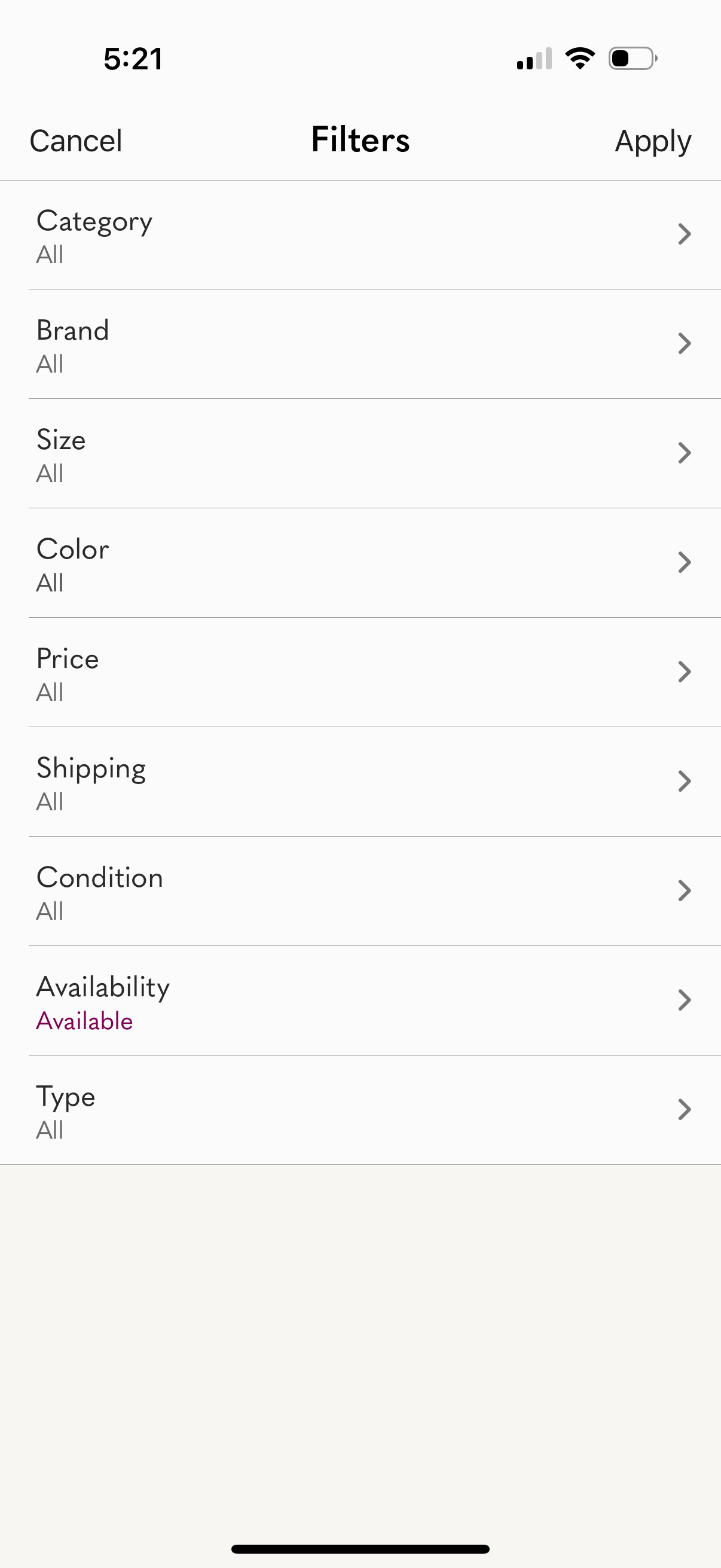Tap Apply to confirm filters

(x=653, y=140)
